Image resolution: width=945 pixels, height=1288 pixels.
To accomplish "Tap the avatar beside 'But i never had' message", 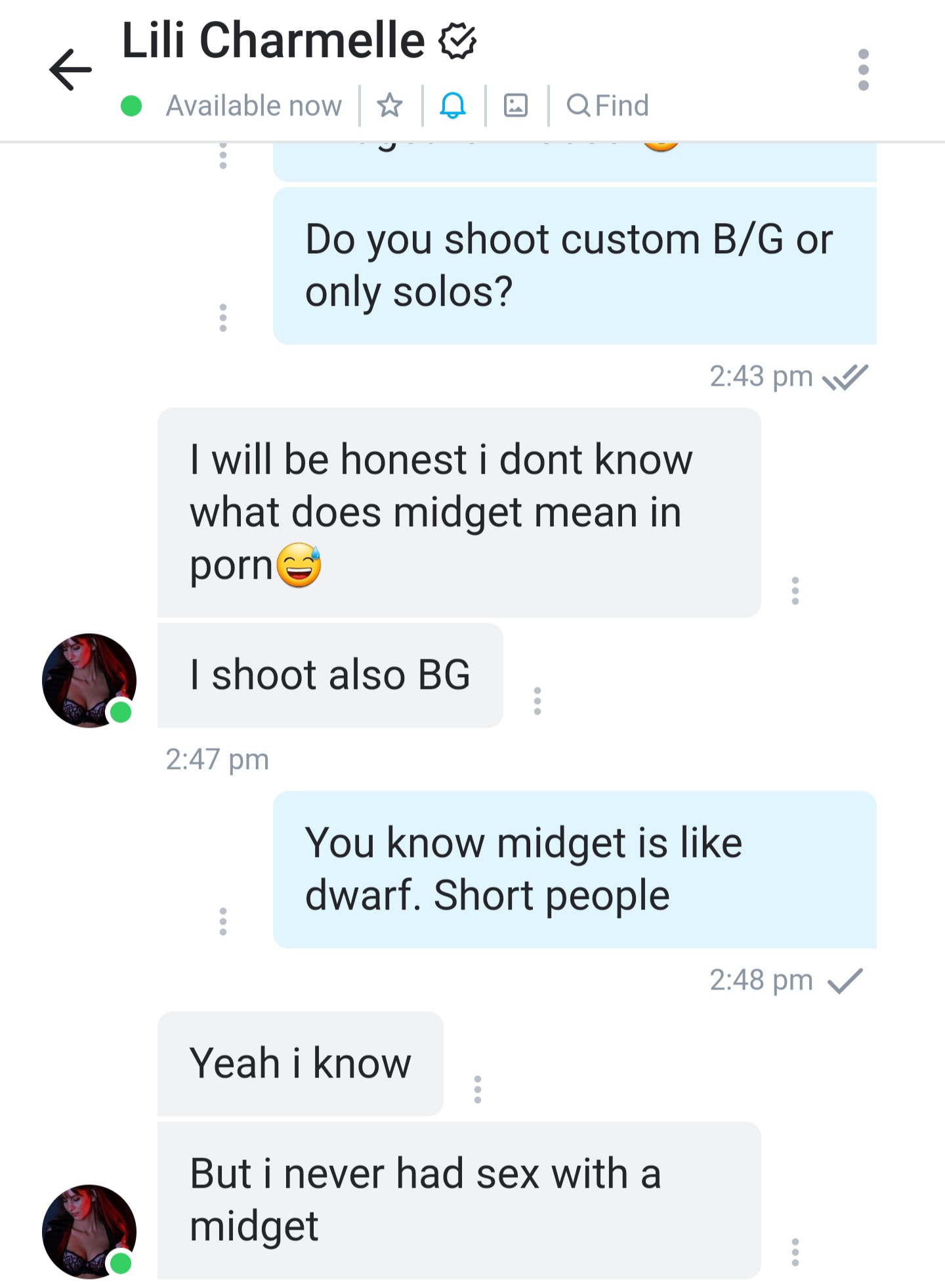I will click(x=89, y=1232).
